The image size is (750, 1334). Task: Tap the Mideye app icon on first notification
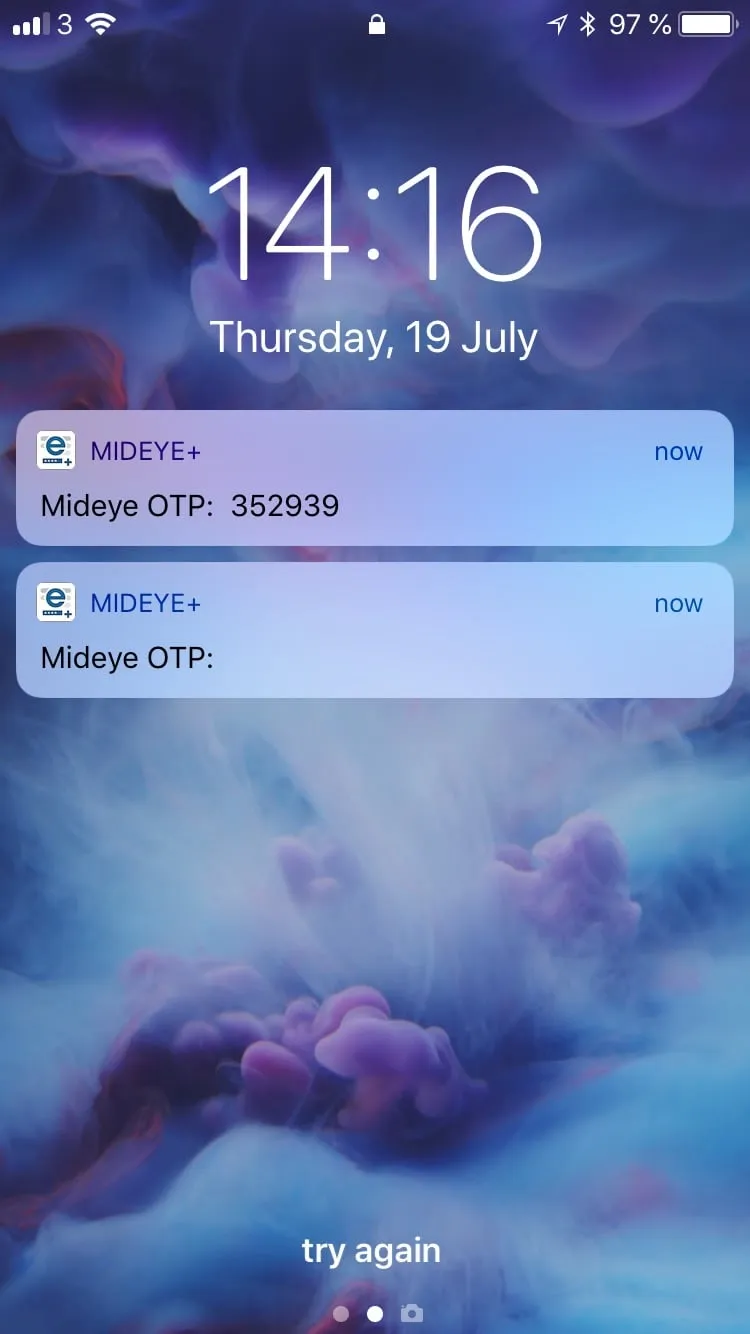[56, 450]
